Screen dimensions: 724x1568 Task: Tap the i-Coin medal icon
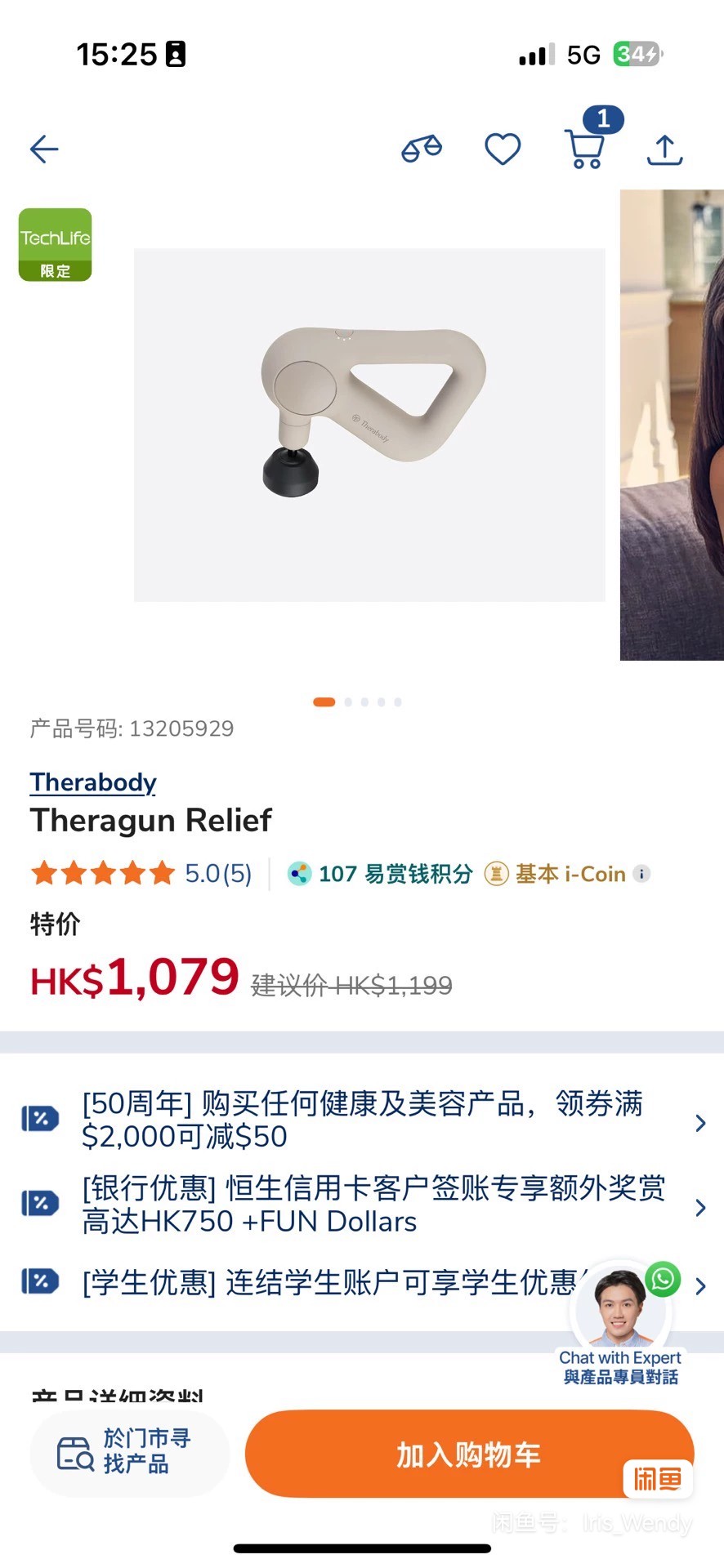(x=496, y=873)
